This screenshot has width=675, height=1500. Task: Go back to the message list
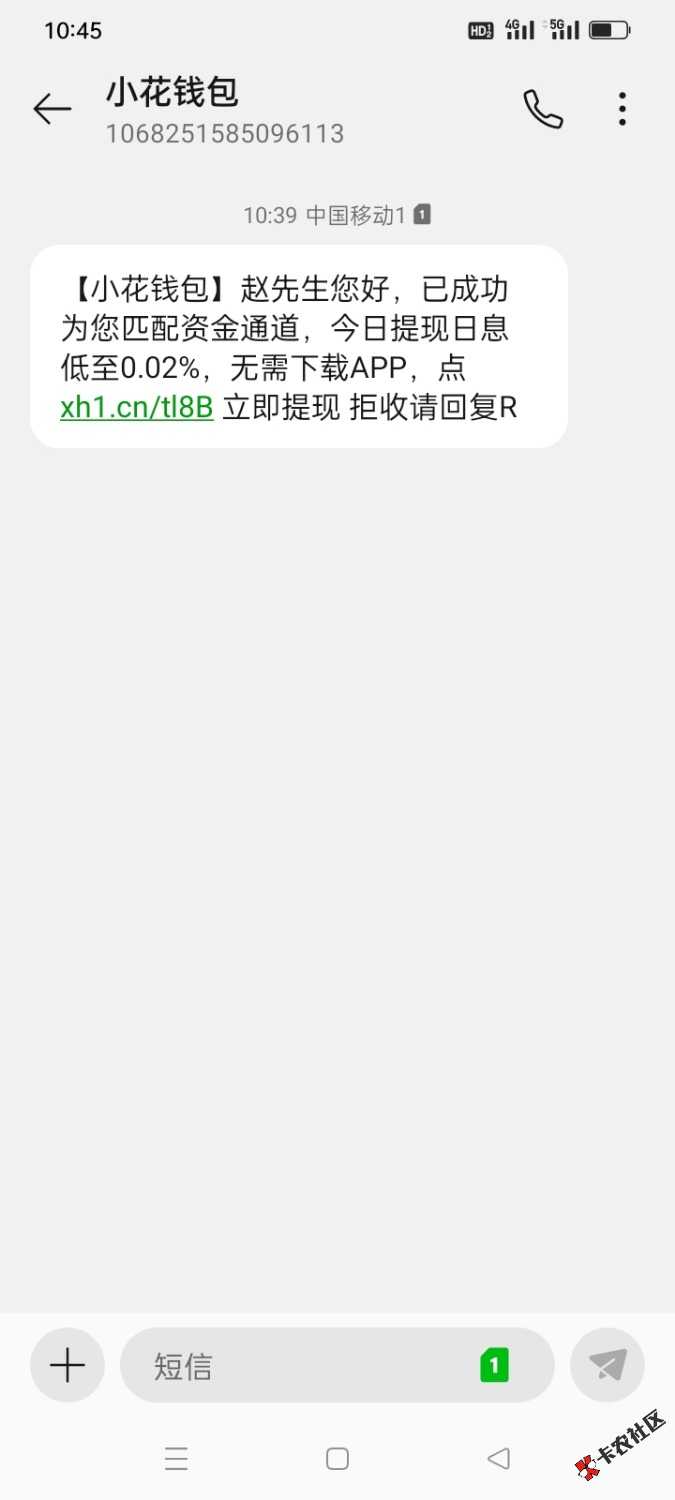52,109
